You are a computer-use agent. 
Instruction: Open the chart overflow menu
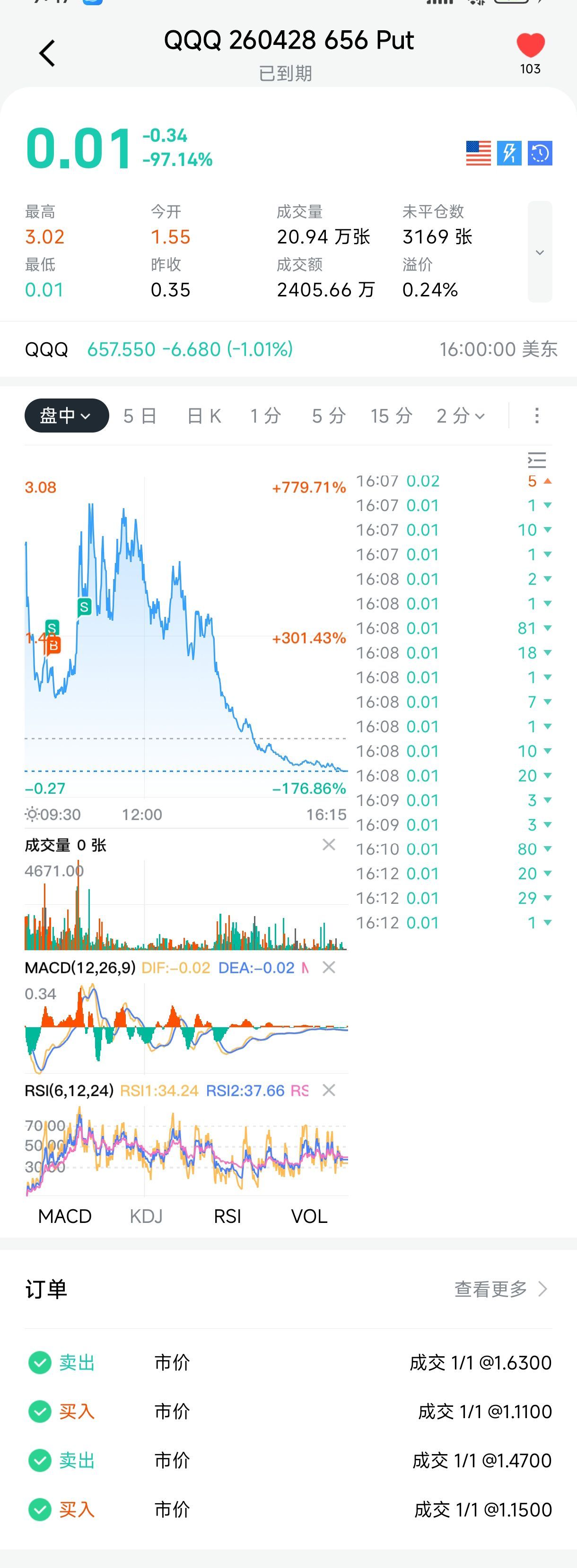(536, 416)
